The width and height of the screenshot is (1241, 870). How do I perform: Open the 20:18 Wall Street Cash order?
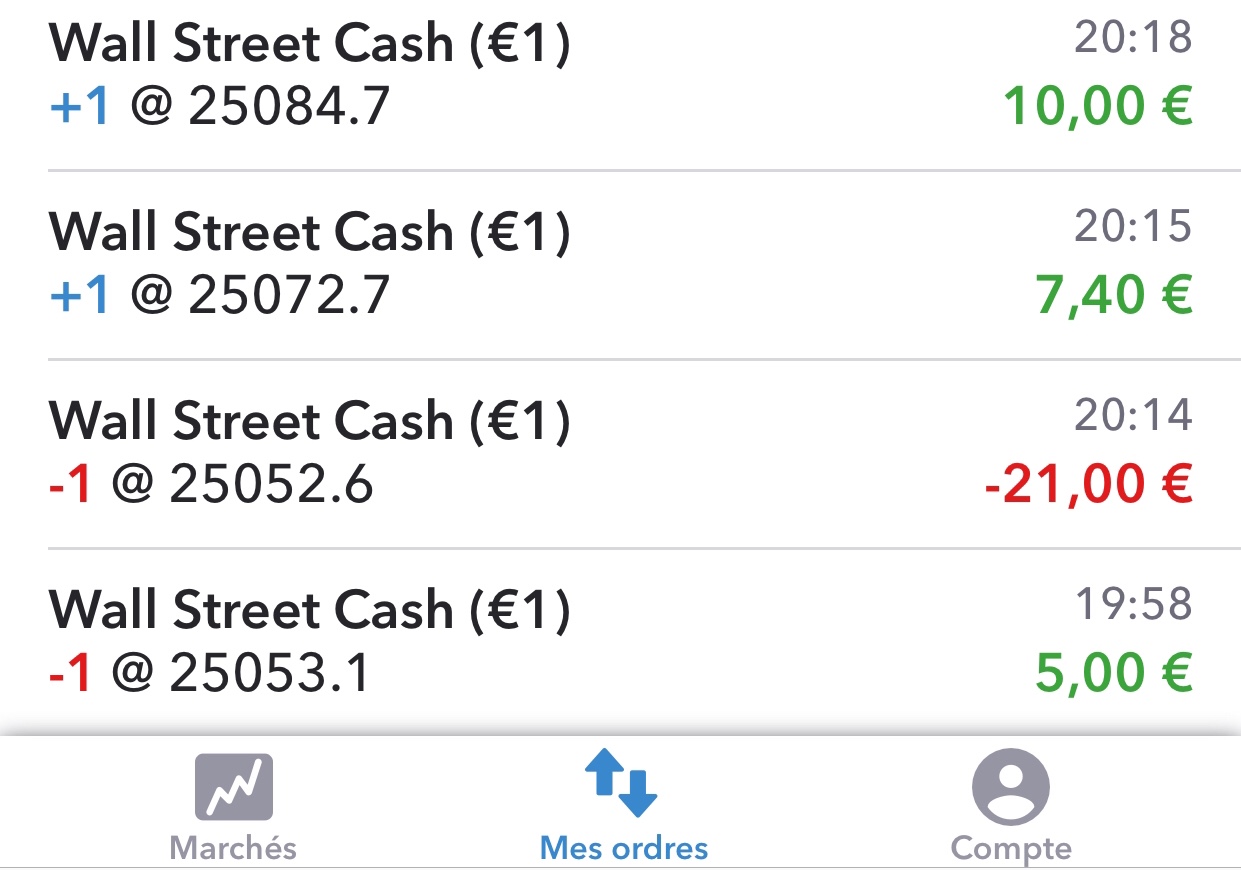point(620,75)
